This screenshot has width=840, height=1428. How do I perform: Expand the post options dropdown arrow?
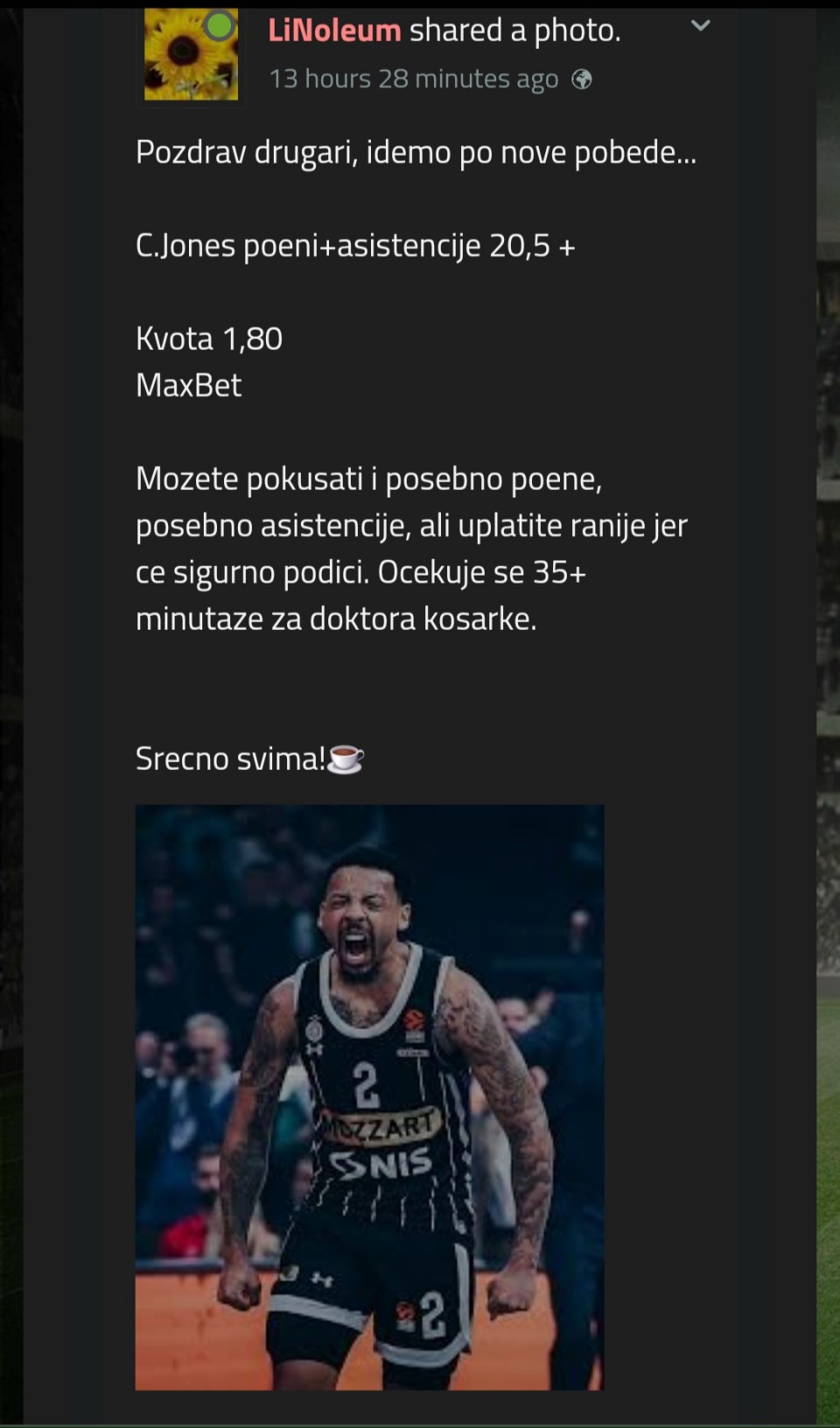click(x=700, y=26)
